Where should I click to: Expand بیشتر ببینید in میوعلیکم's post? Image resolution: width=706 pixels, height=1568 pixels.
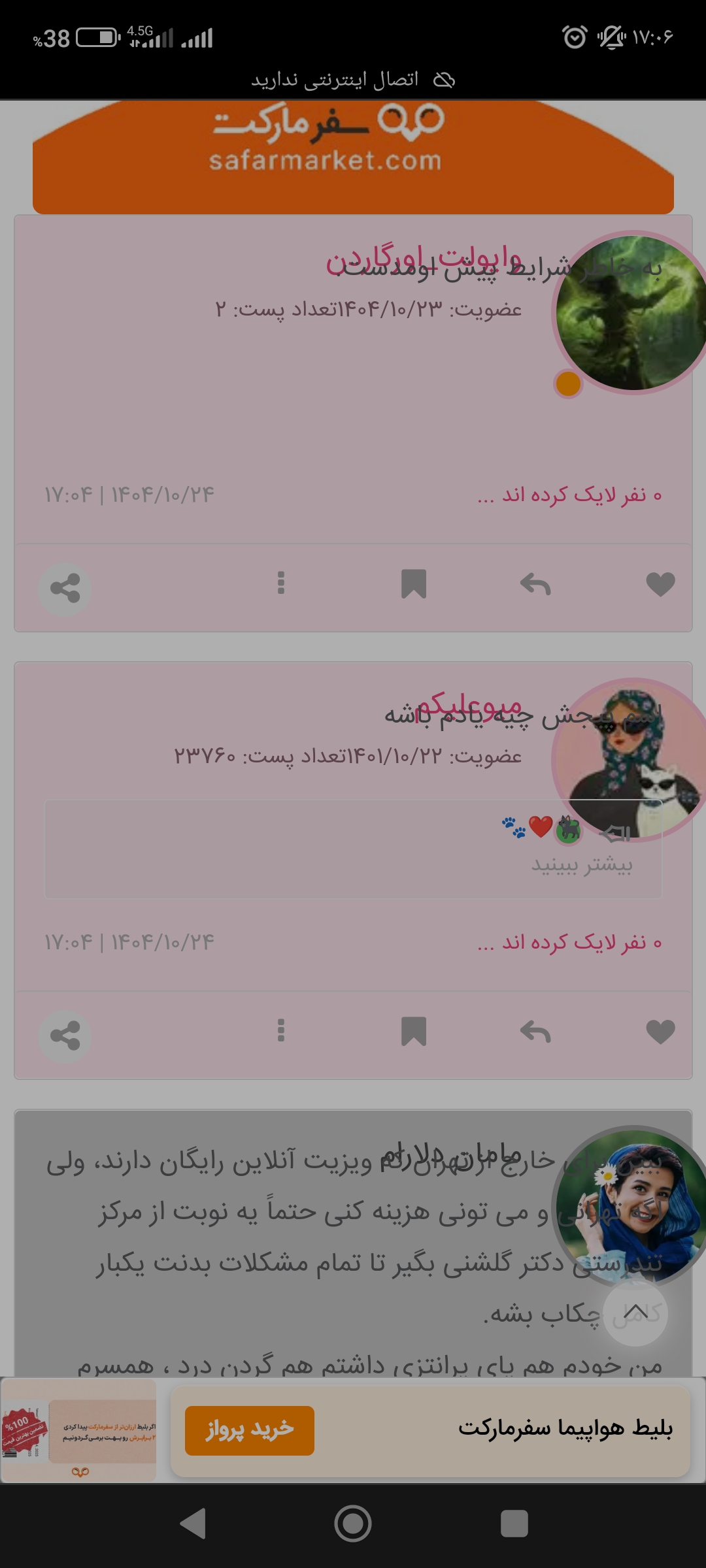581,864
